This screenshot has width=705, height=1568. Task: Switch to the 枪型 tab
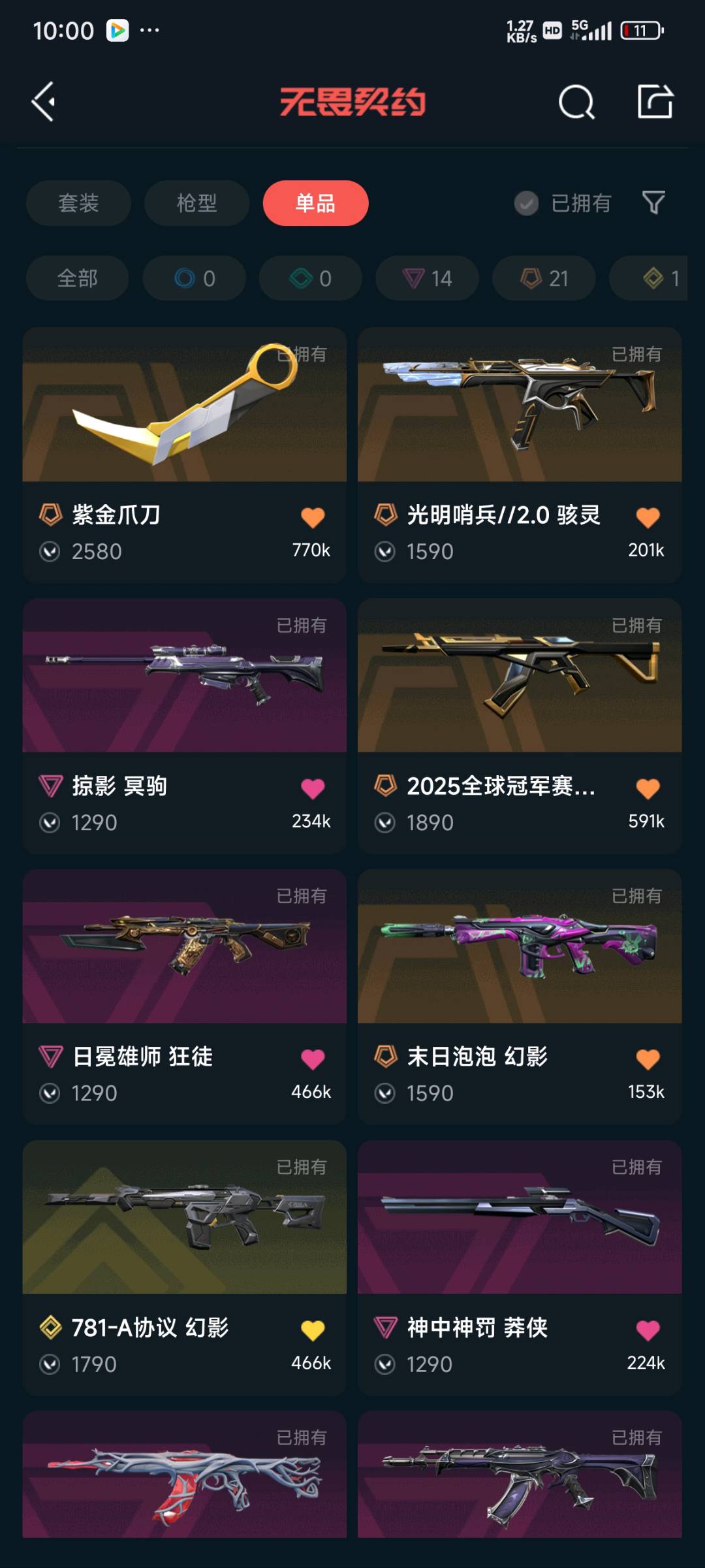click(x=196, y=203)
